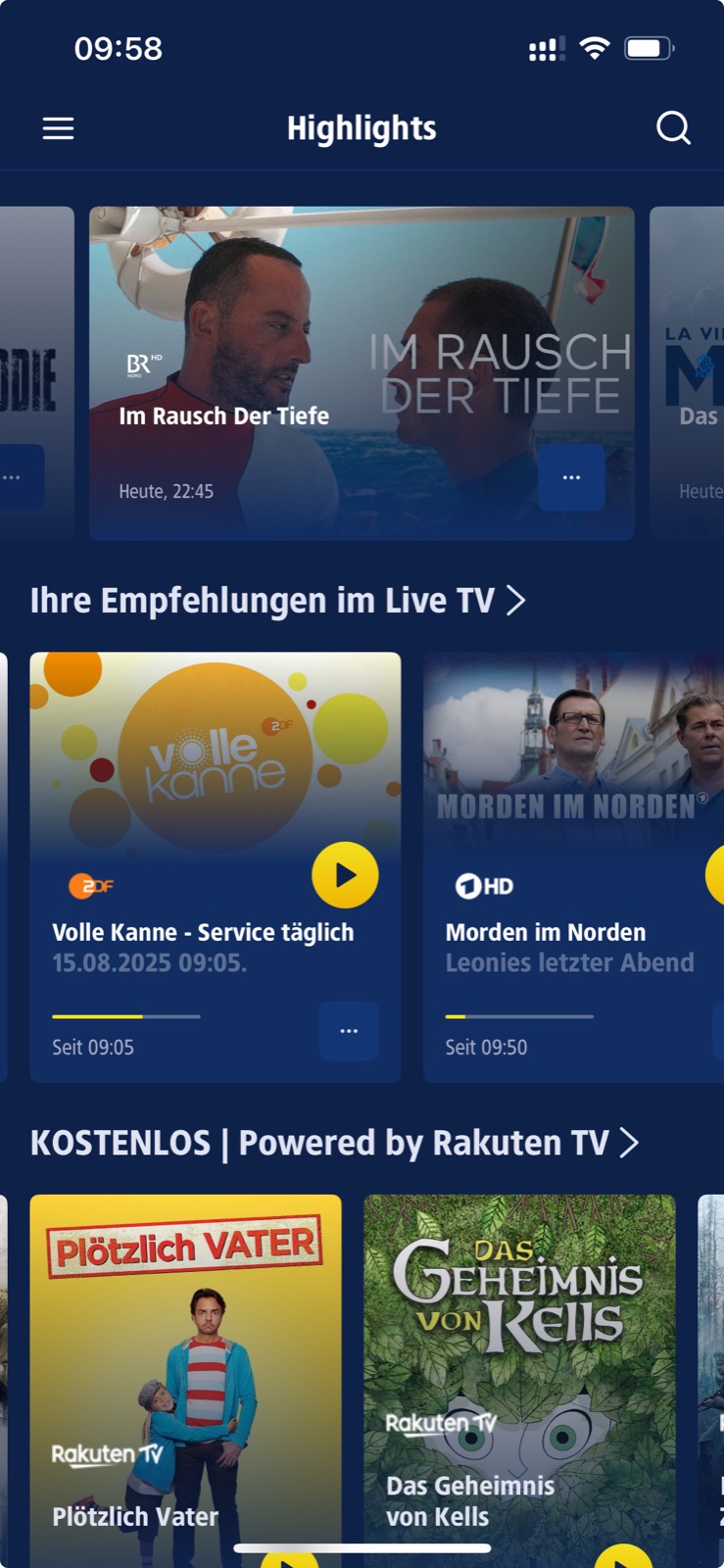Expand Ihre Empfehlungen im Live TV
The image size is (724, 1568).
(x=278, y=600)
